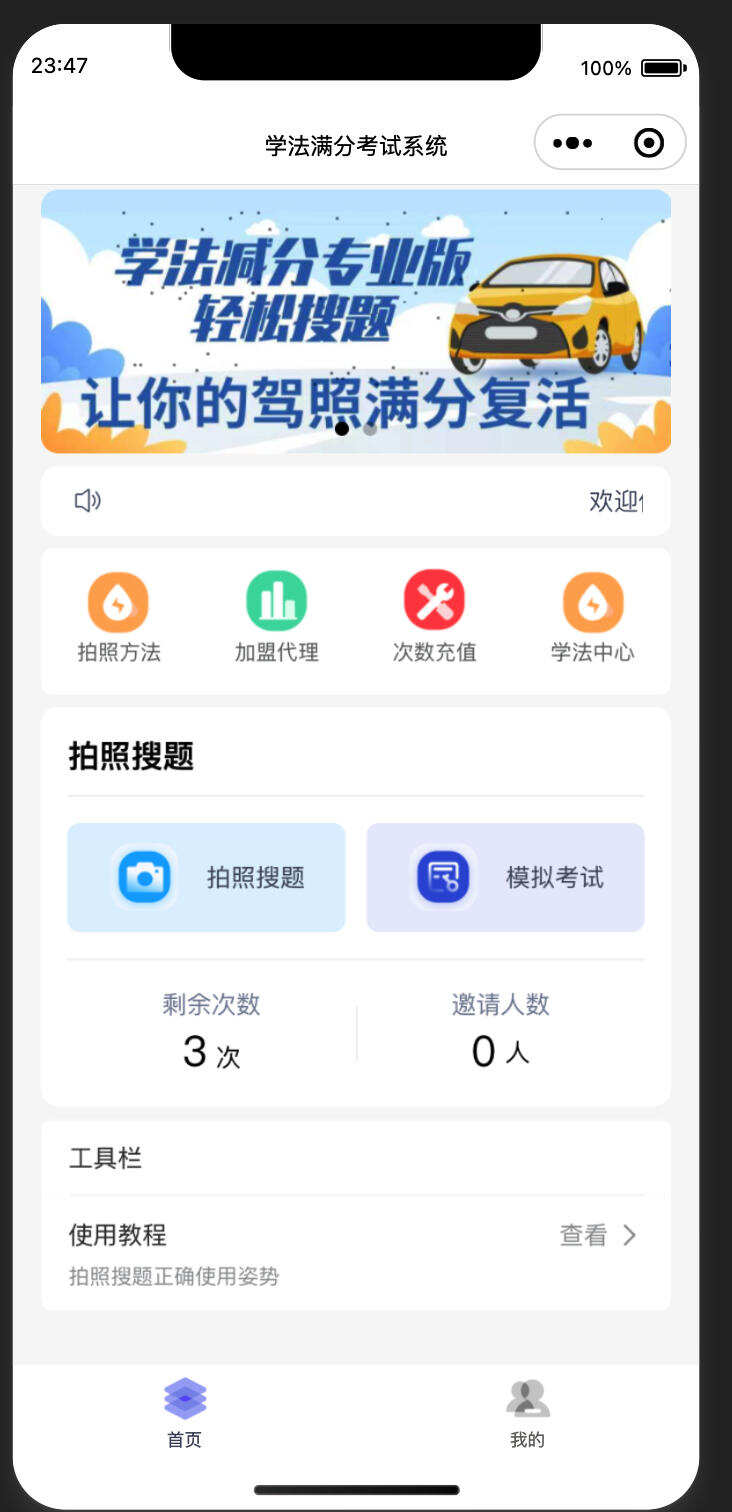Viewport: 732px width, 1512px height.
Task: Start a 模拟考试 mock exam
Action: (505, 876)
